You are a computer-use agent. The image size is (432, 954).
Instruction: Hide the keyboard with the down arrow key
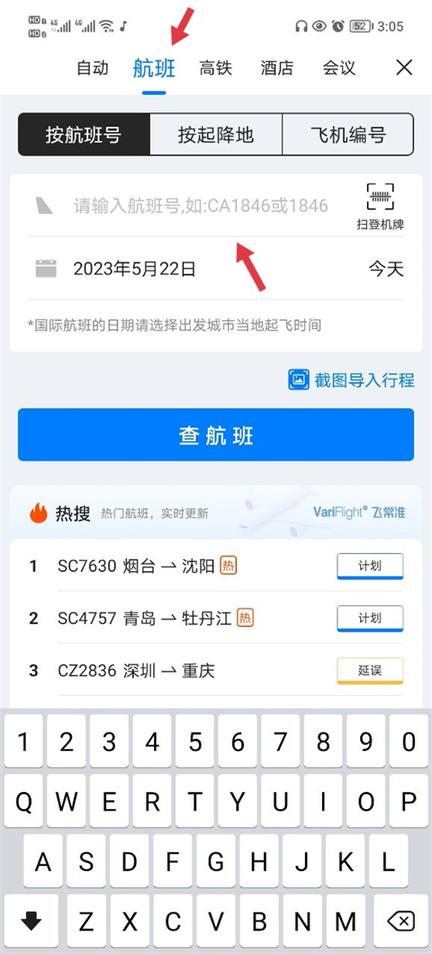(x=30, y=921)
